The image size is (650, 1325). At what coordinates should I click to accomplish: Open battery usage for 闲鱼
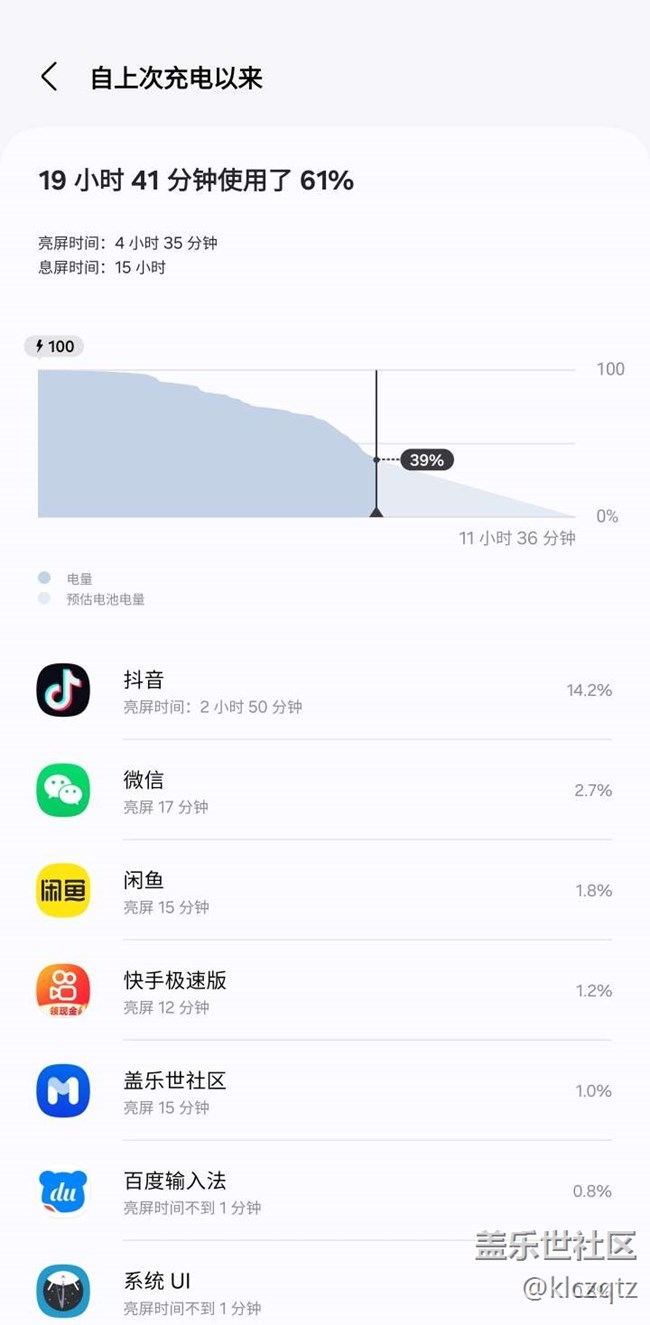[x=325, y=891]
